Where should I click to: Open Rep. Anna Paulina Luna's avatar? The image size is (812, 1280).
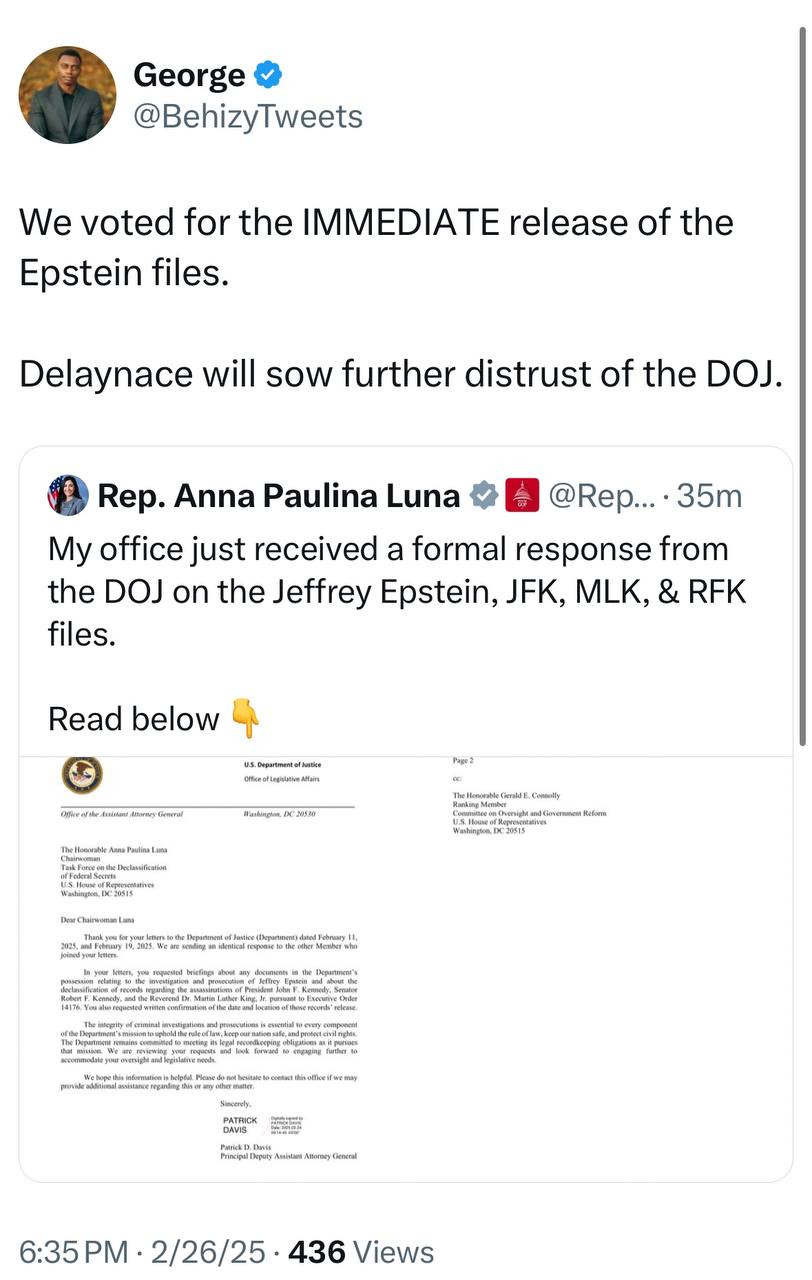click(x=67, y=495)
